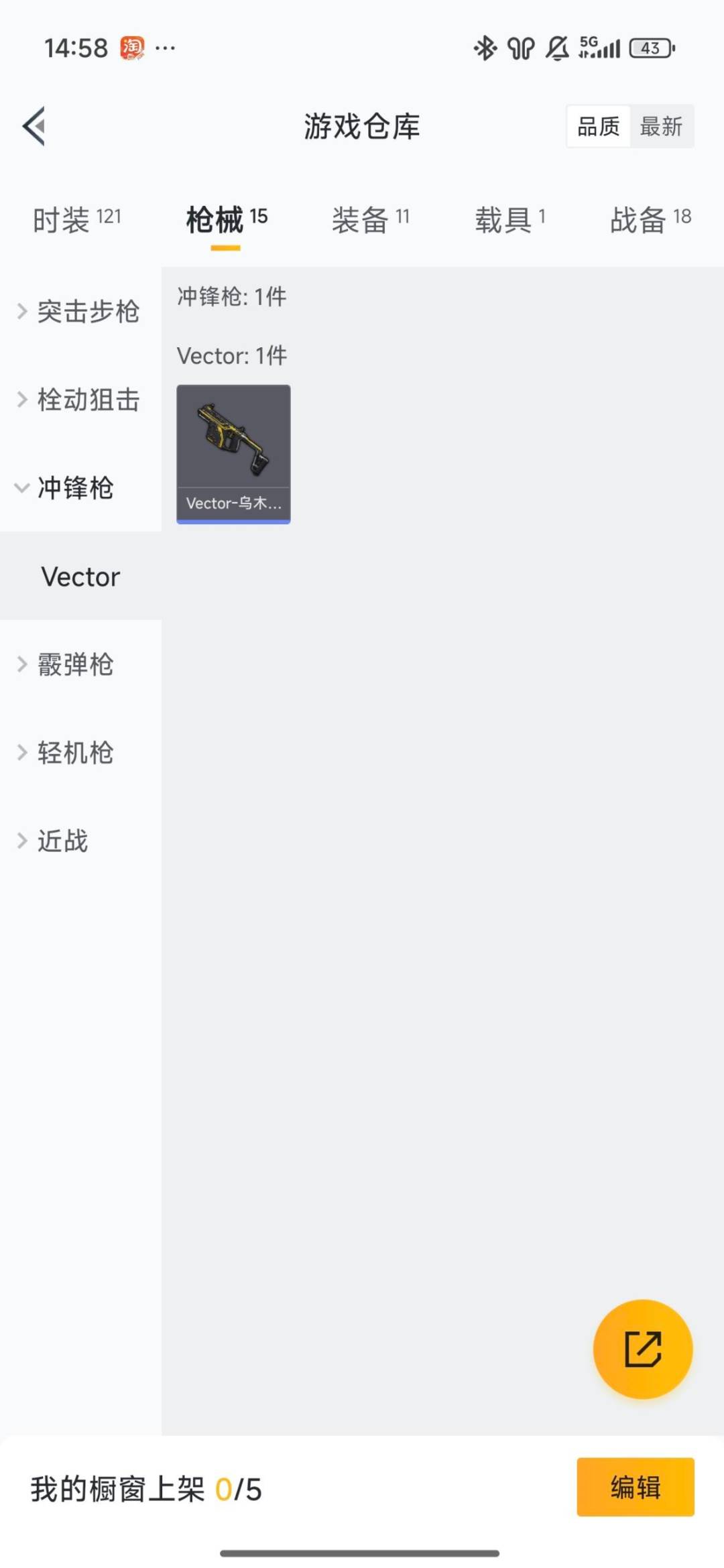Image resolution: width=724 pixels, height=1568 pixels.
Task: Tap the battery indicator showing 43
Action: [x=648, y=48]
